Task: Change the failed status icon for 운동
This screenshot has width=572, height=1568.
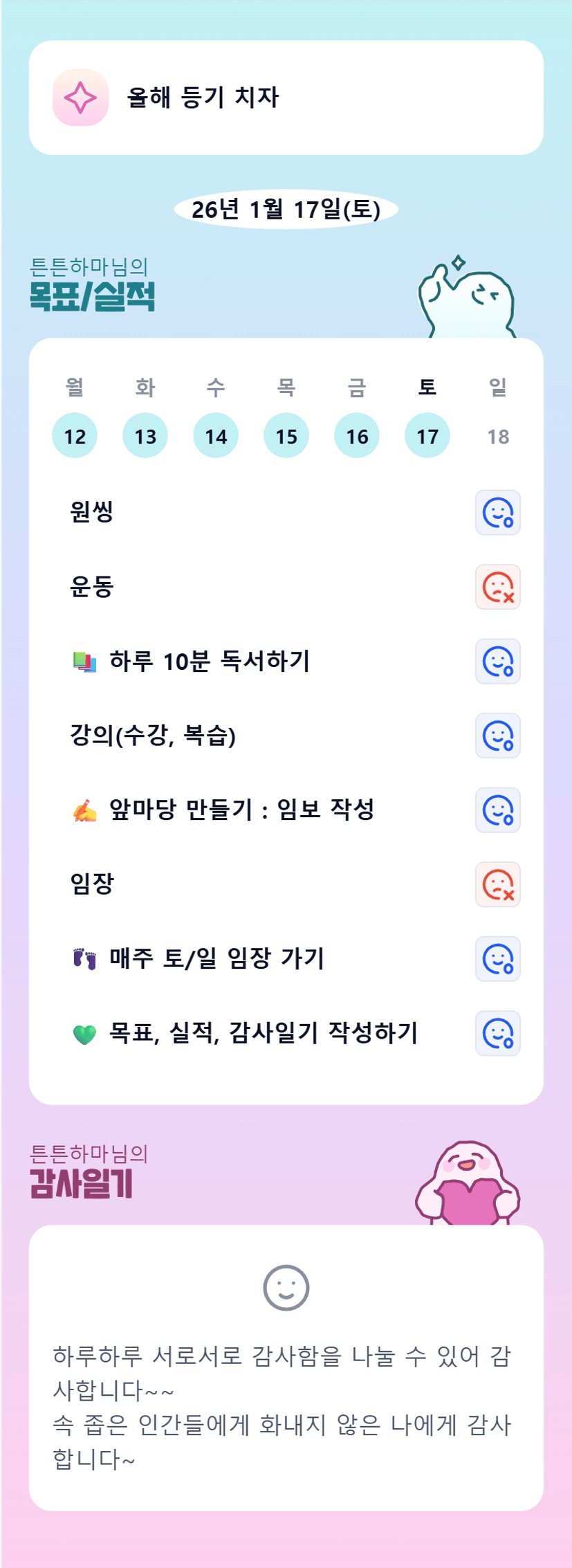Action: point(497,587)
